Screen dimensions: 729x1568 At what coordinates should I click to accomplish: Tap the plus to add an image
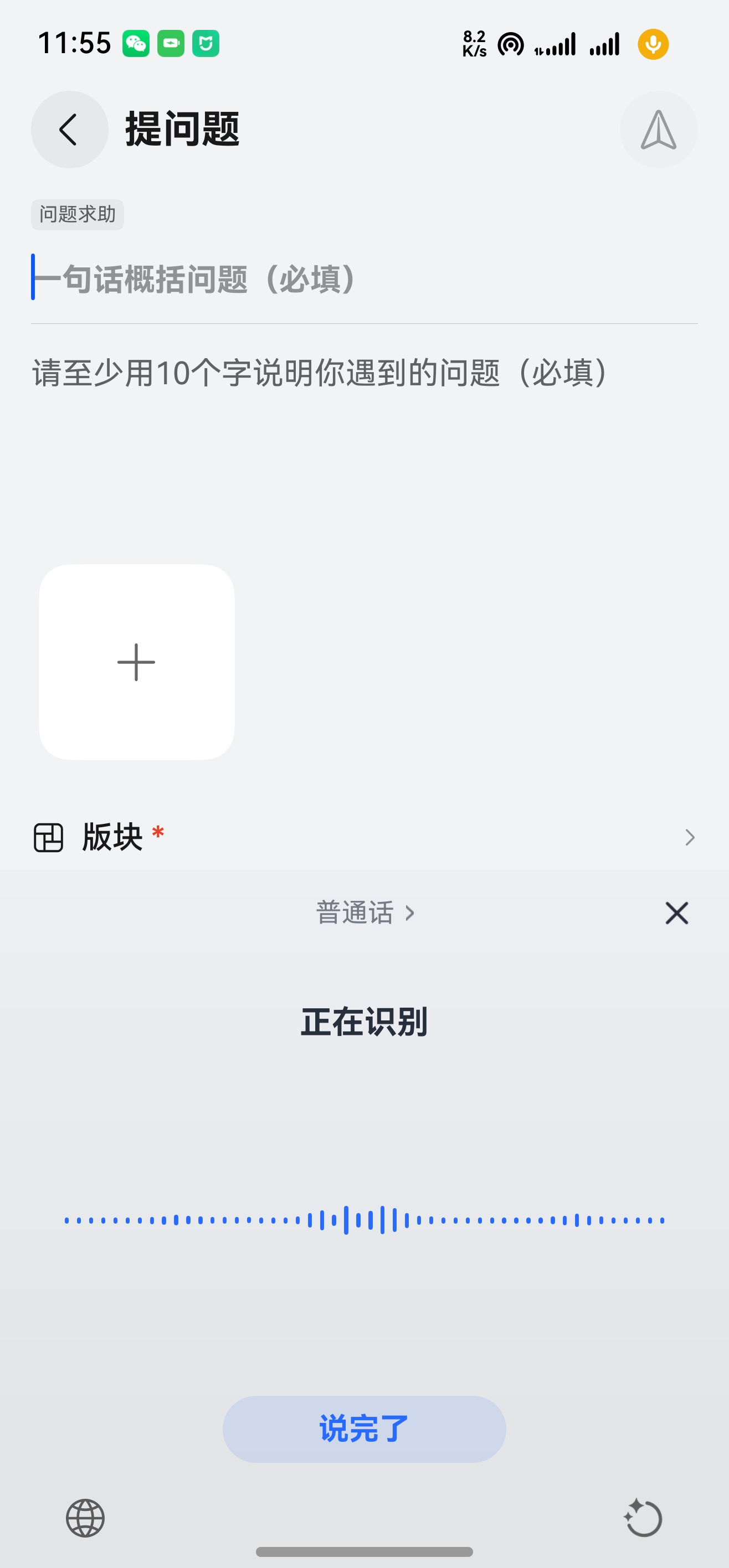(136, 663)
